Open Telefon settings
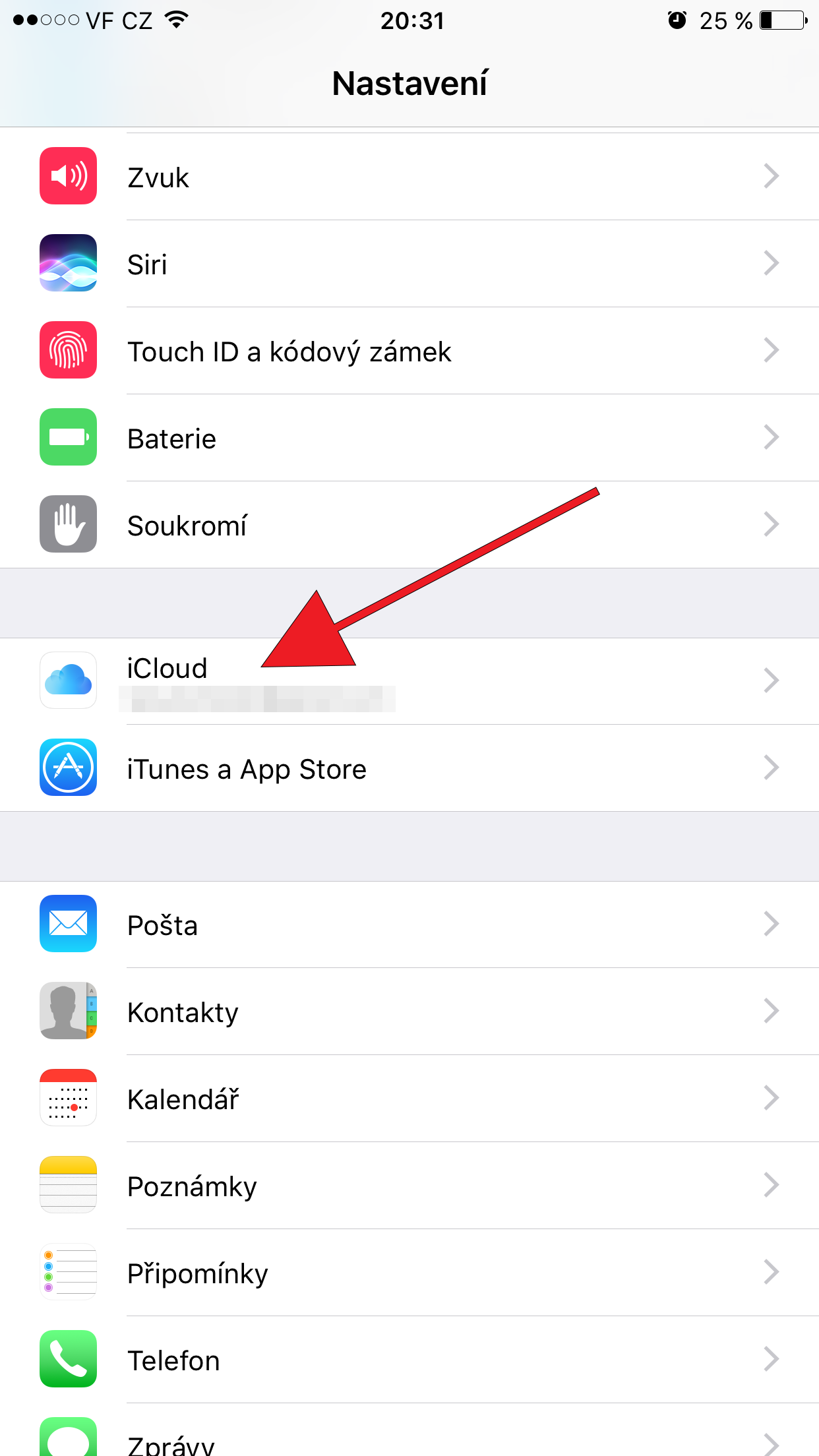The height and width of the screenshot is (1456, 819). tap(409, 1360)
